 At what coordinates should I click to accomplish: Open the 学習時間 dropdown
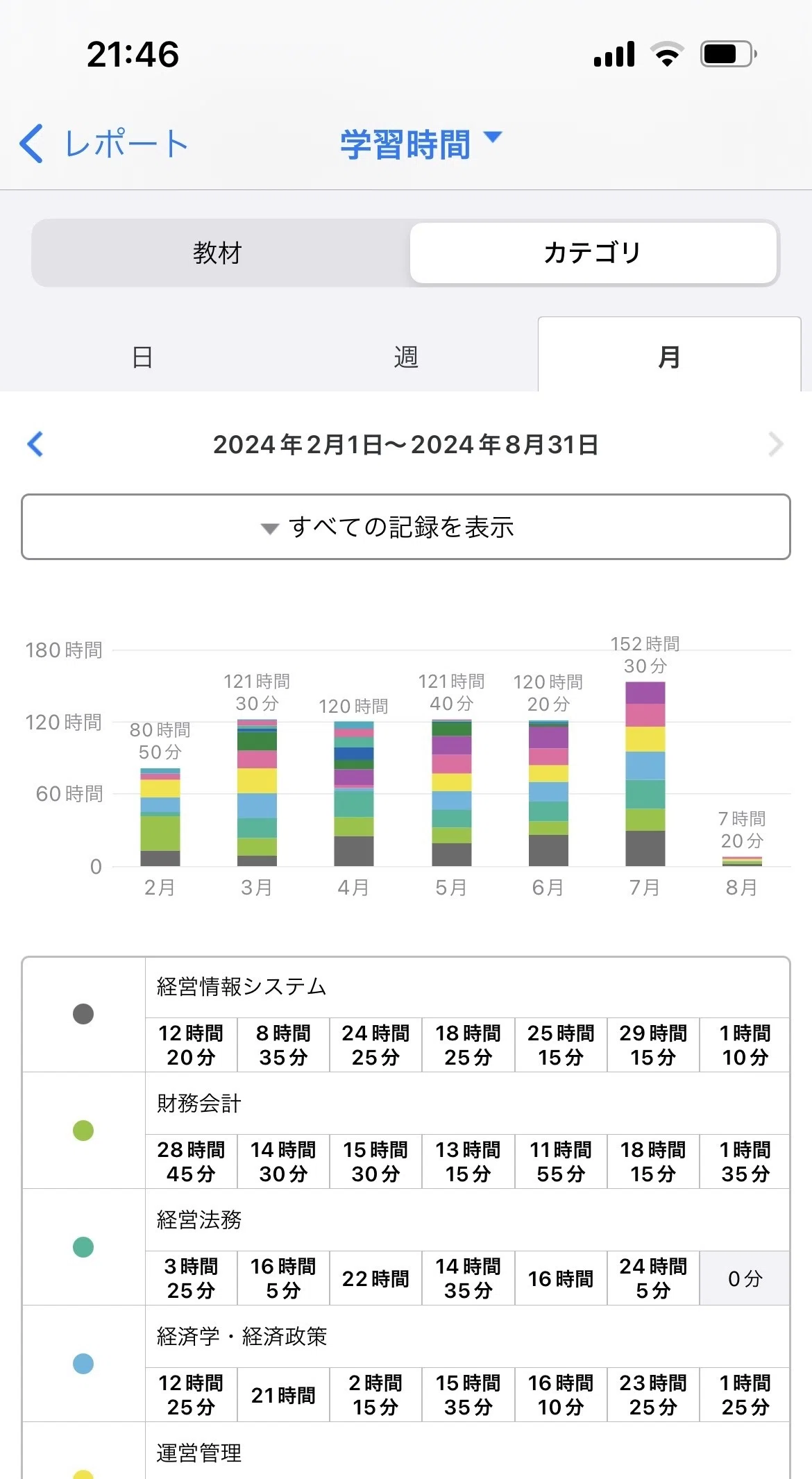(421, 144)
